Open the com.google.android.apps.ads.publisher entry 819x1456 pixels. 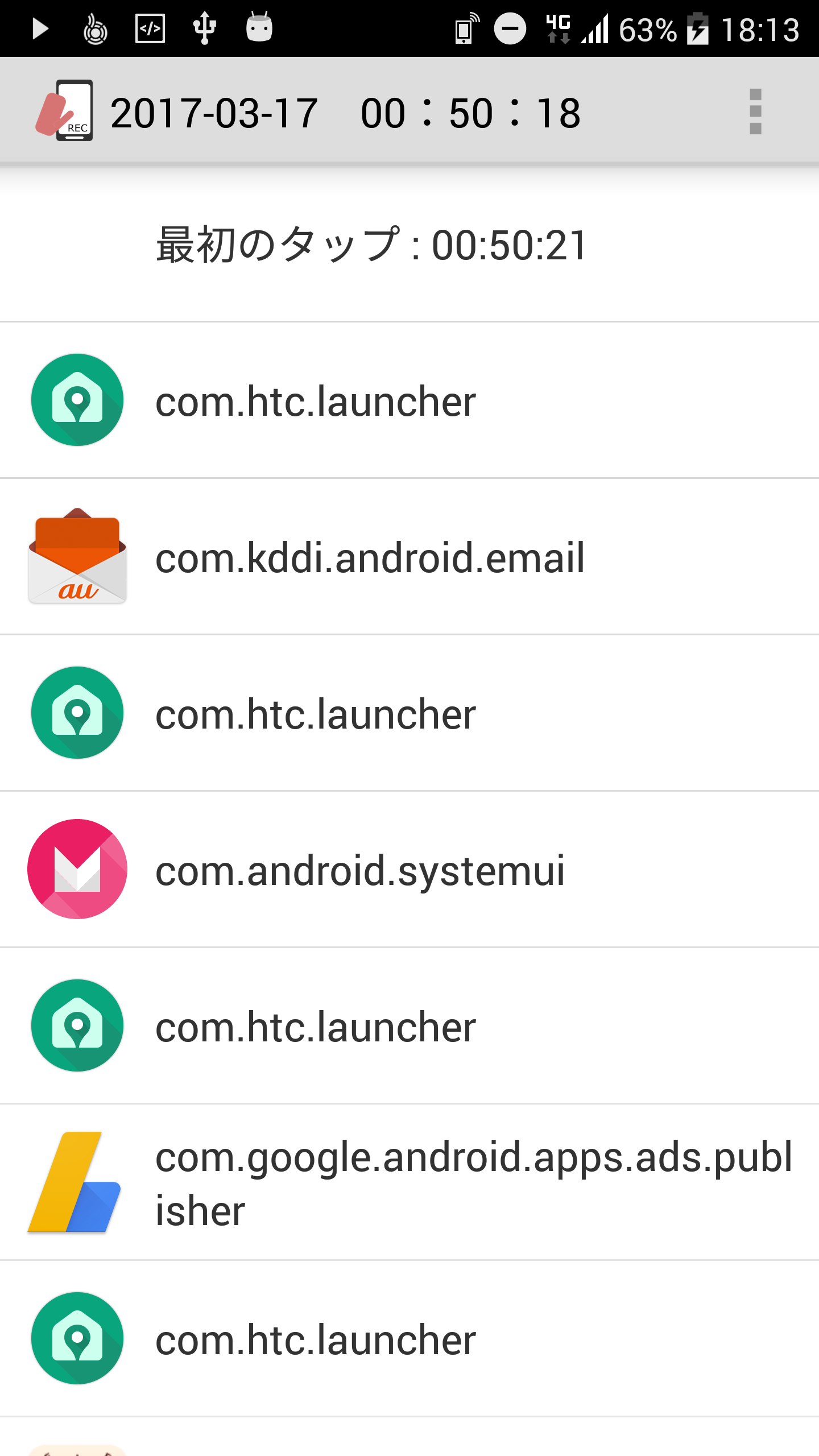tap(409, 1183)
